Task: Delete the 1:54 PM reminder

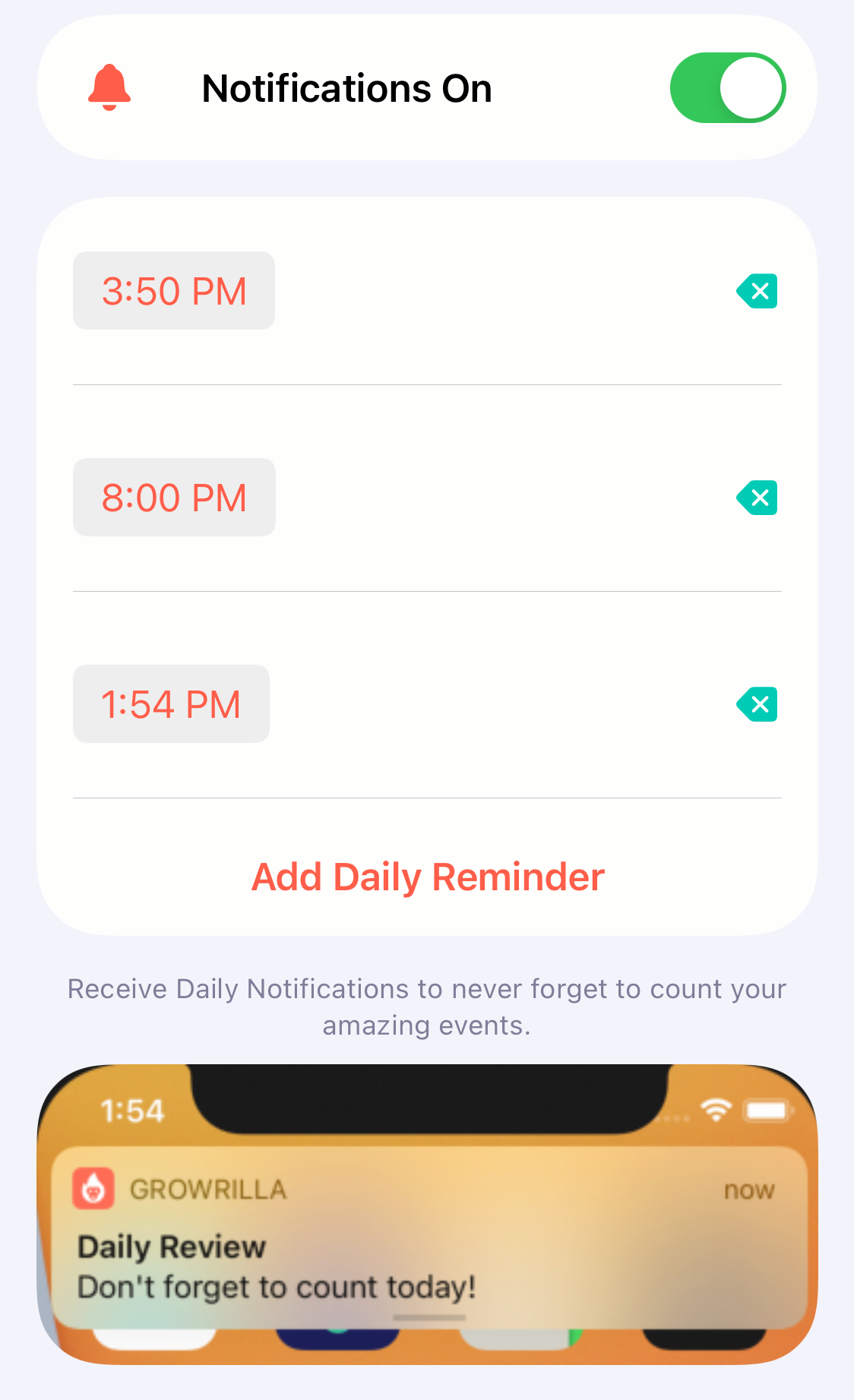Action: coord(758,704)
